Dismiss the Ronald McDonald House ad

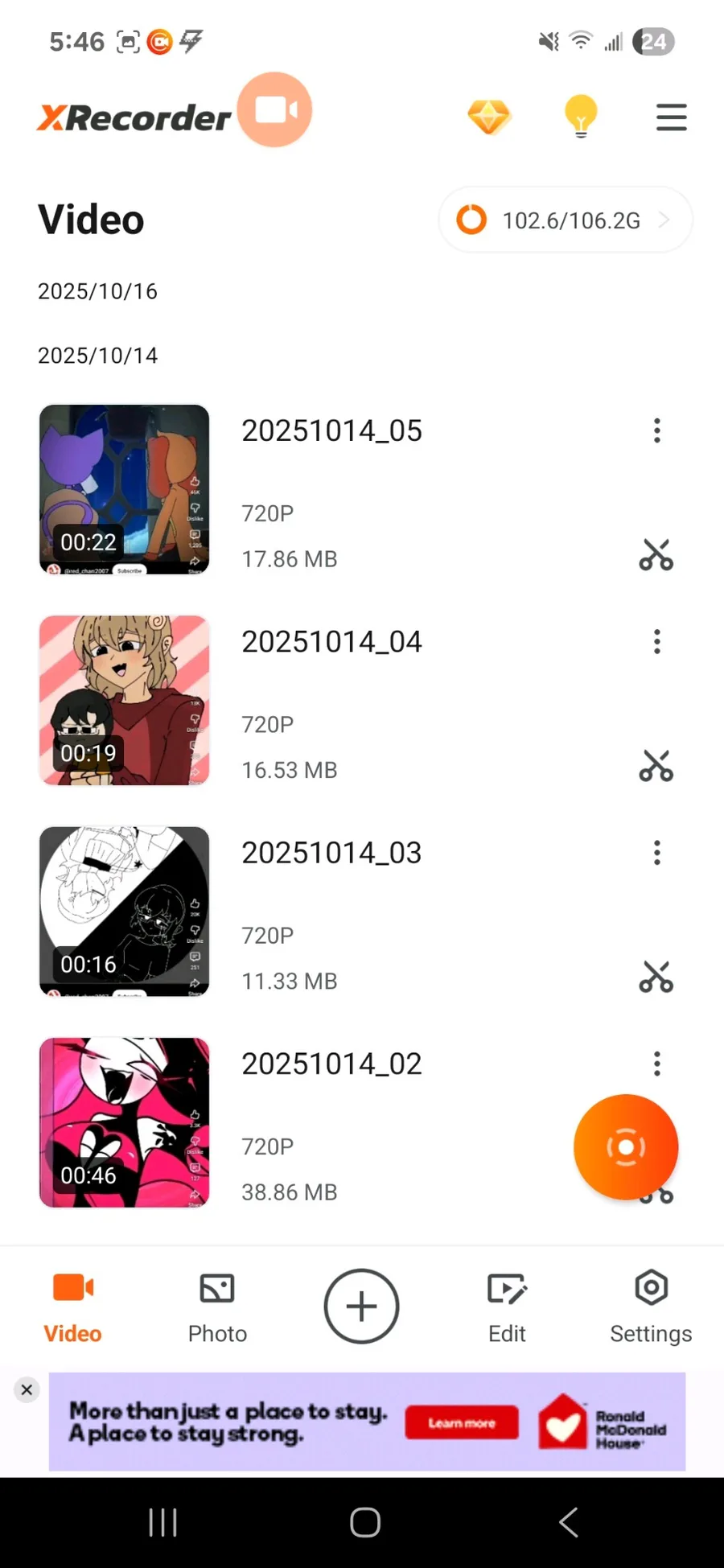27,1389
